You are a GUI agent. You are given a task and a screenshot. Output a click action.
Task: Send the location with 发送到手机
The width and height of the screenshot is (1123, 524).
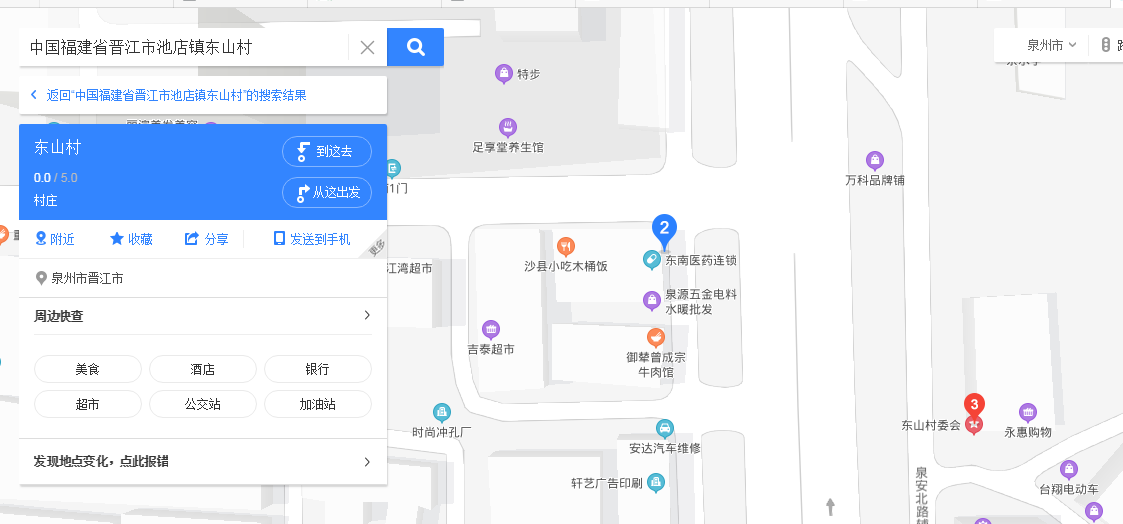tap(312, 239)
